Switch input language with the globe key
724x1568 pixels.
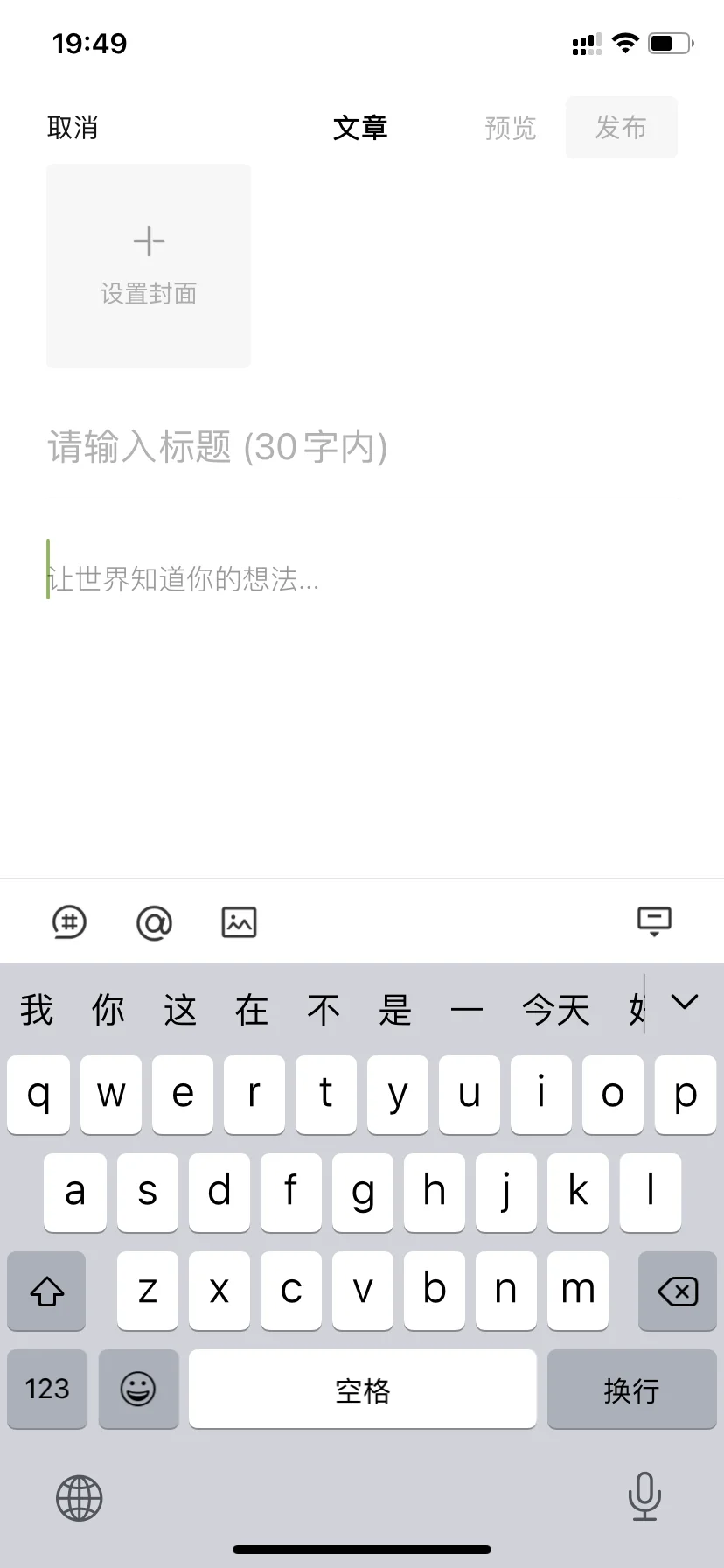[80, 1498]
